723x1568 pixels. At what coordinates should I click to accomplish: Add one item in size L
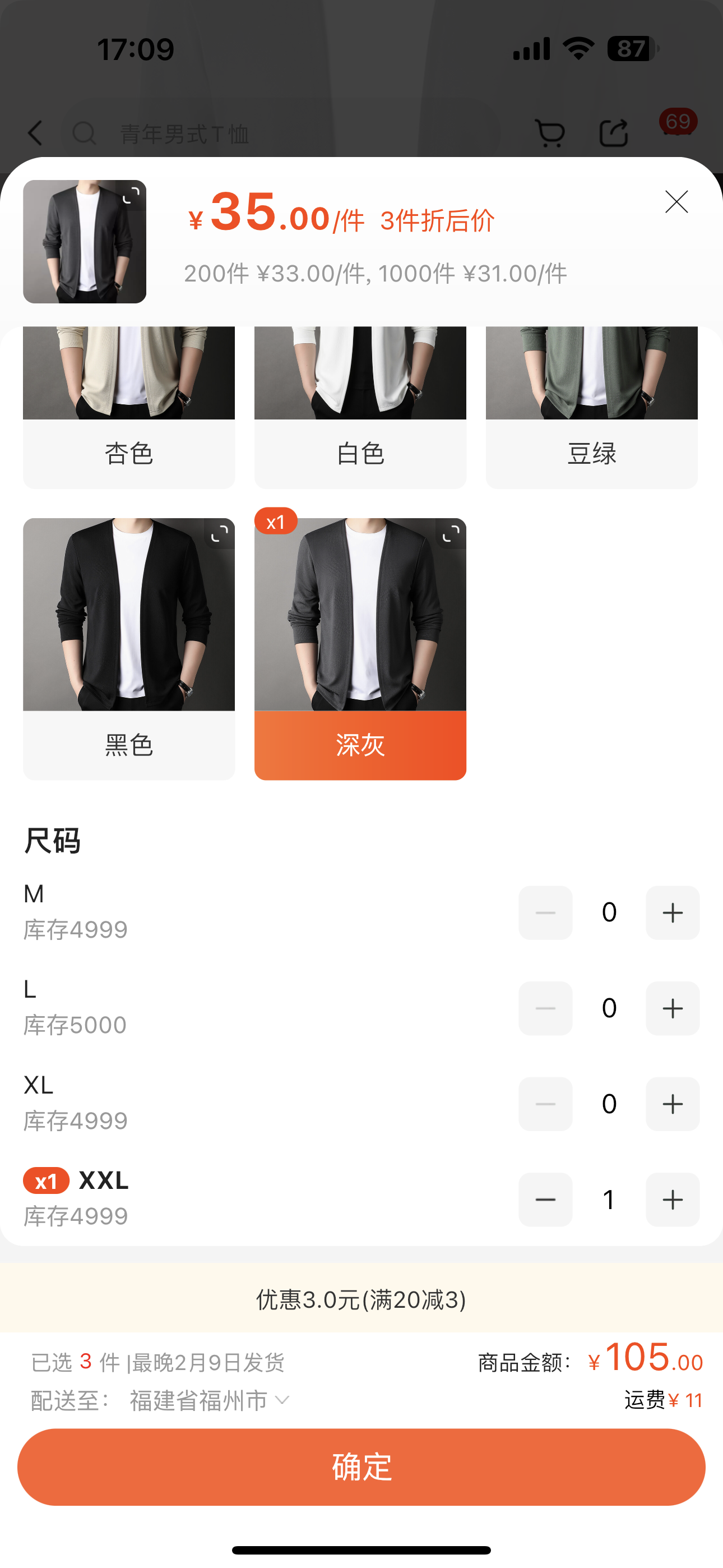click(673, 1008)
